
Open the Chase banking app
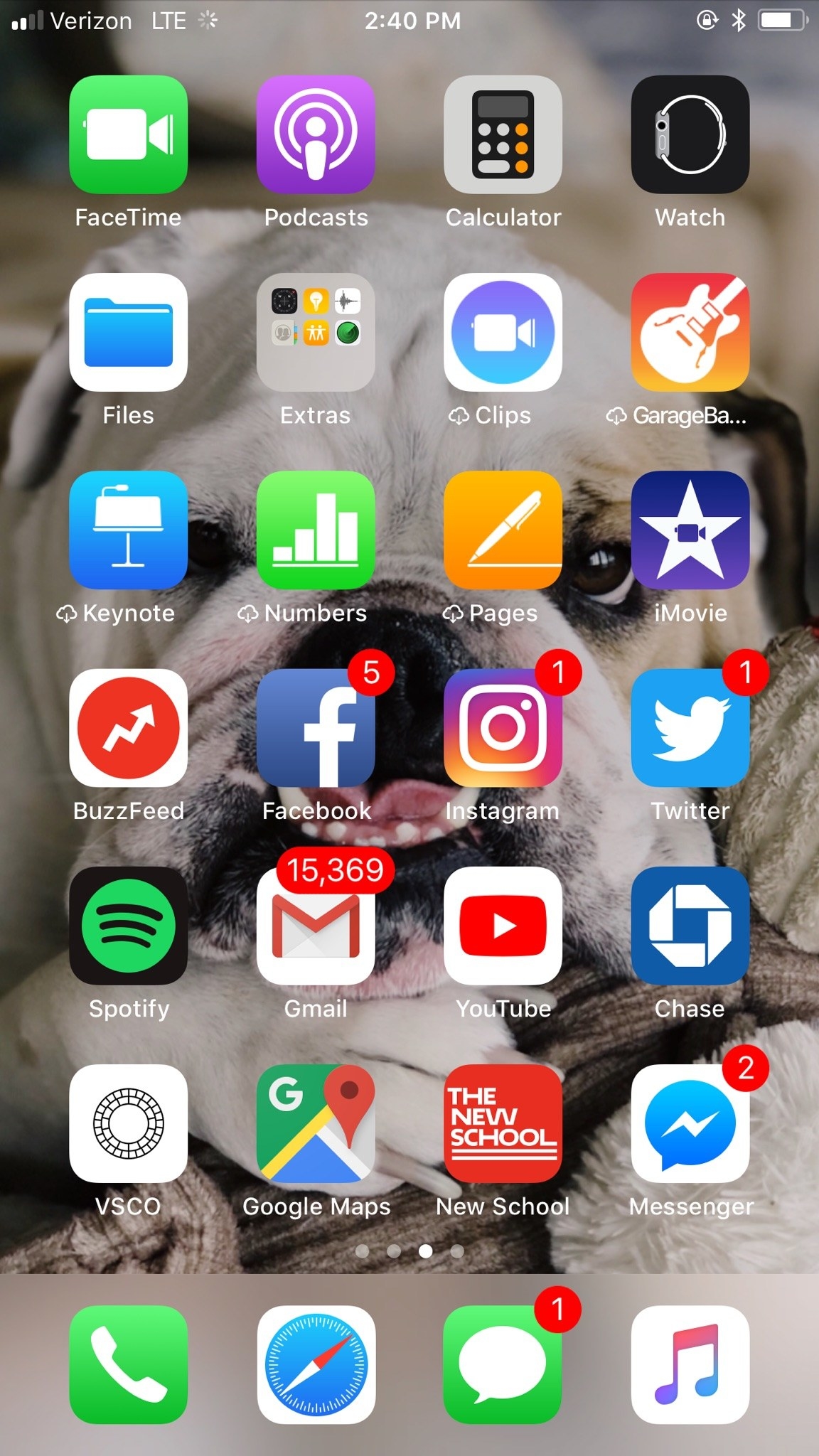[690, 925]
